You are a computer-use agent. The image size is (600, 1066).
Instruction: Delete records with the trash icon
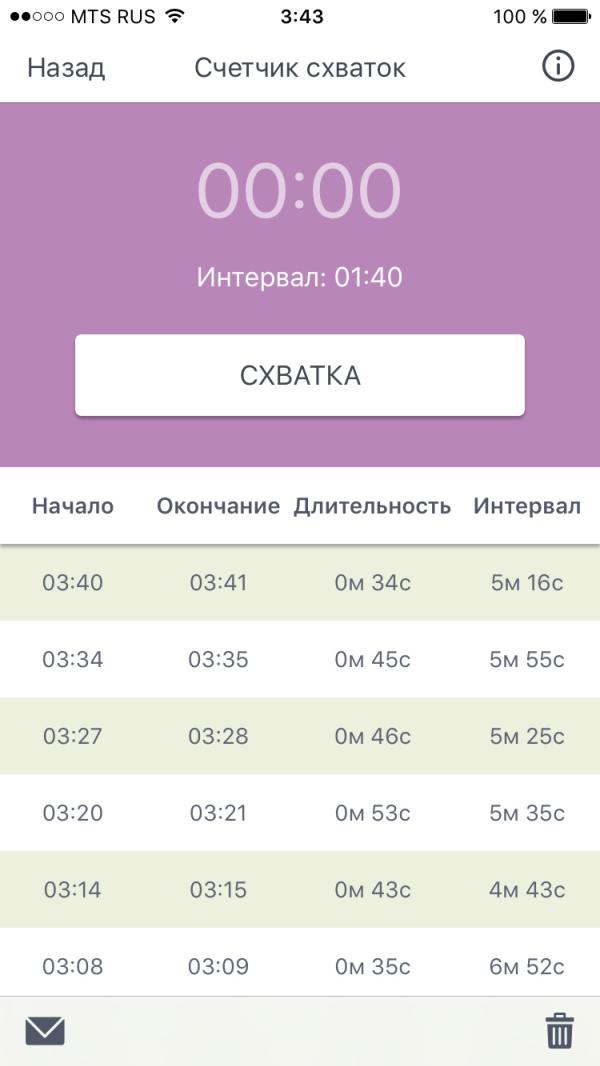click(x=560, y=1031)
